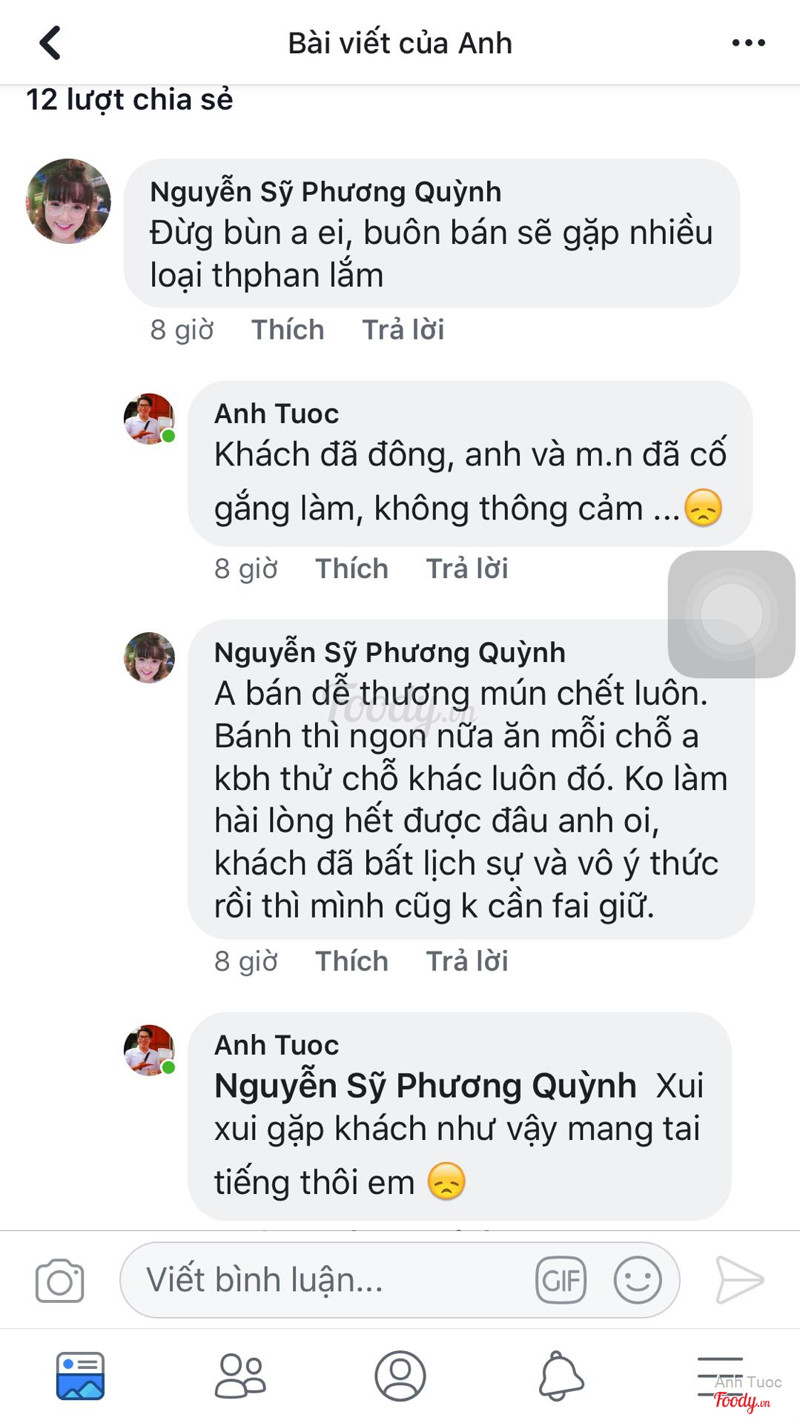The image size is (800, 1423).
Task: Like Nguyễn Sỹ Phương Quỳnh's "Đừng bùn" comment
Action: pos(288,330)
